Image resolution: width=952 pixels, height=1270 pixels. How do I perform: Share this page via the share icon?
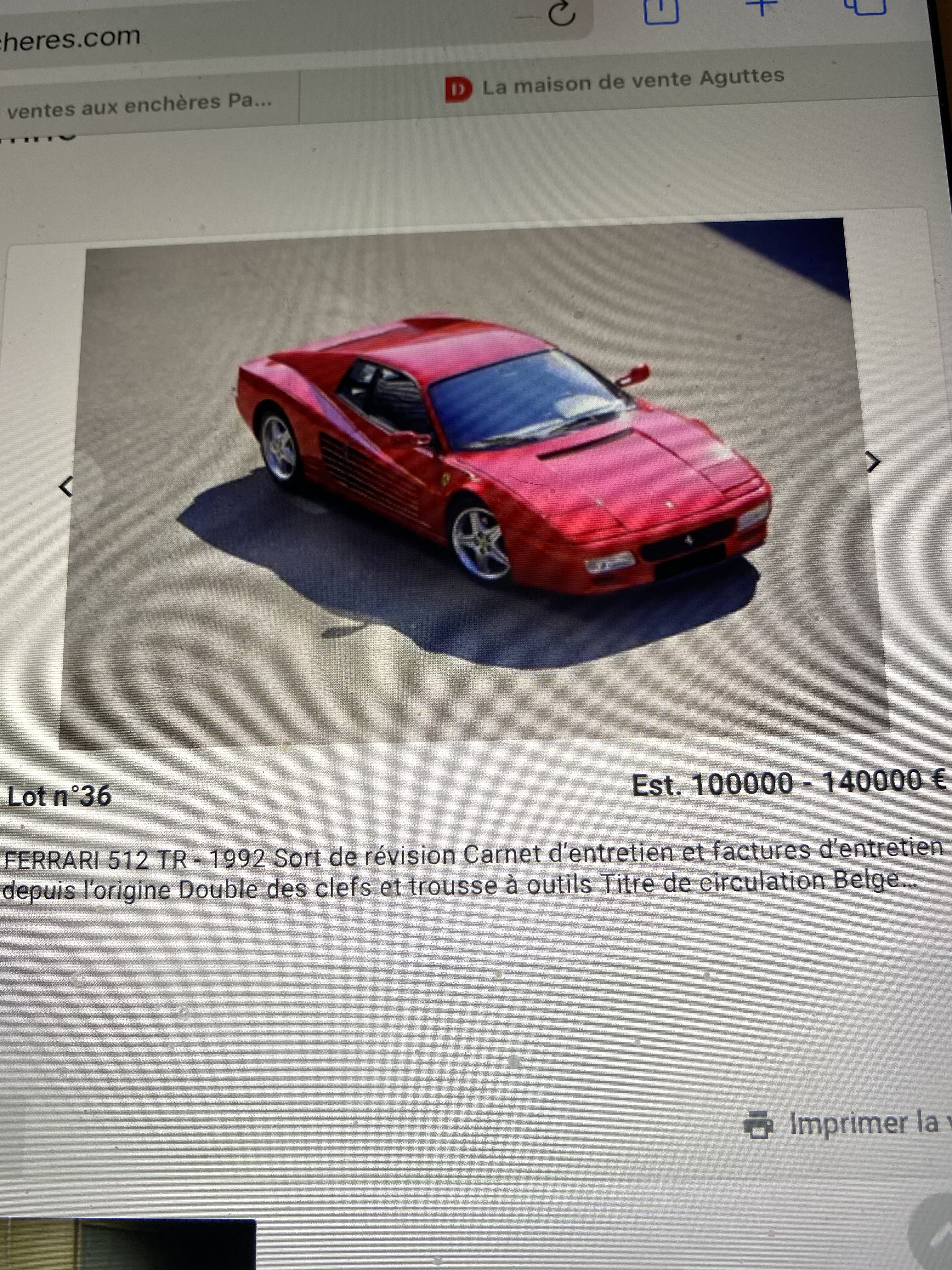click(661, 10)
